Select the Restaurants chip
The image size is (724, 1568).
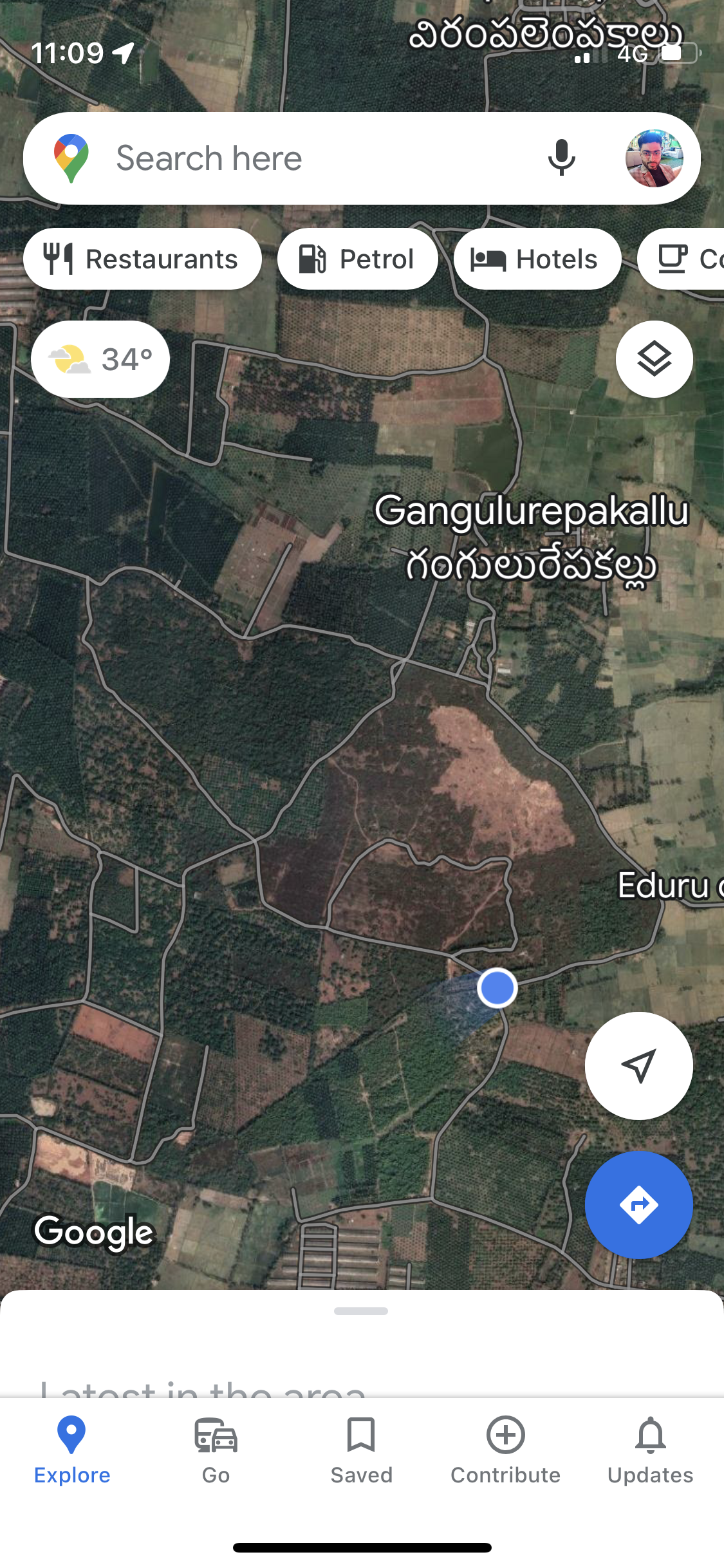point(142,259)
